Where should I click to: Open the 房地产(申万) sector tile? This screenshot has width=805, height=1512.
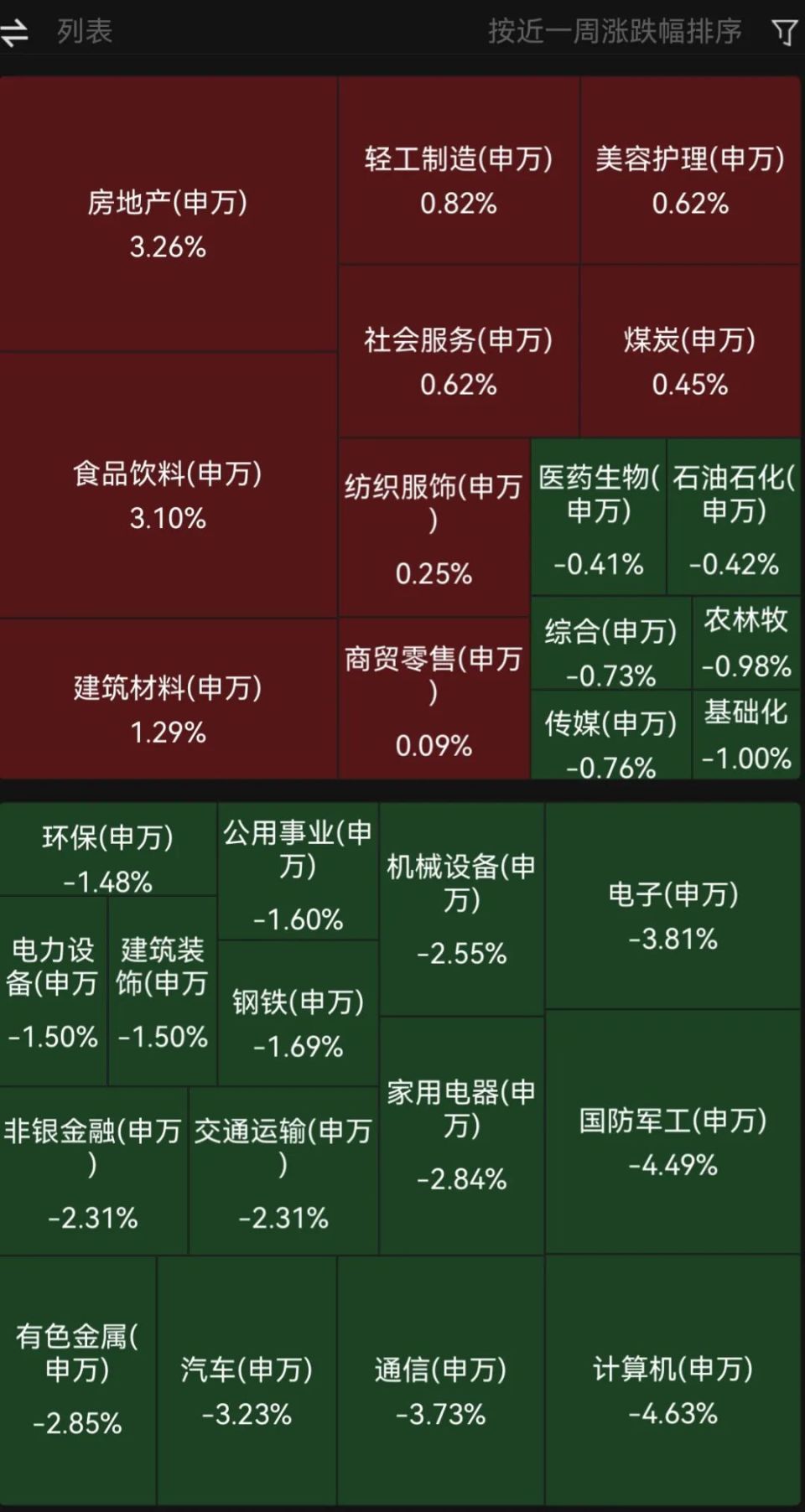(x=168, y=214)
